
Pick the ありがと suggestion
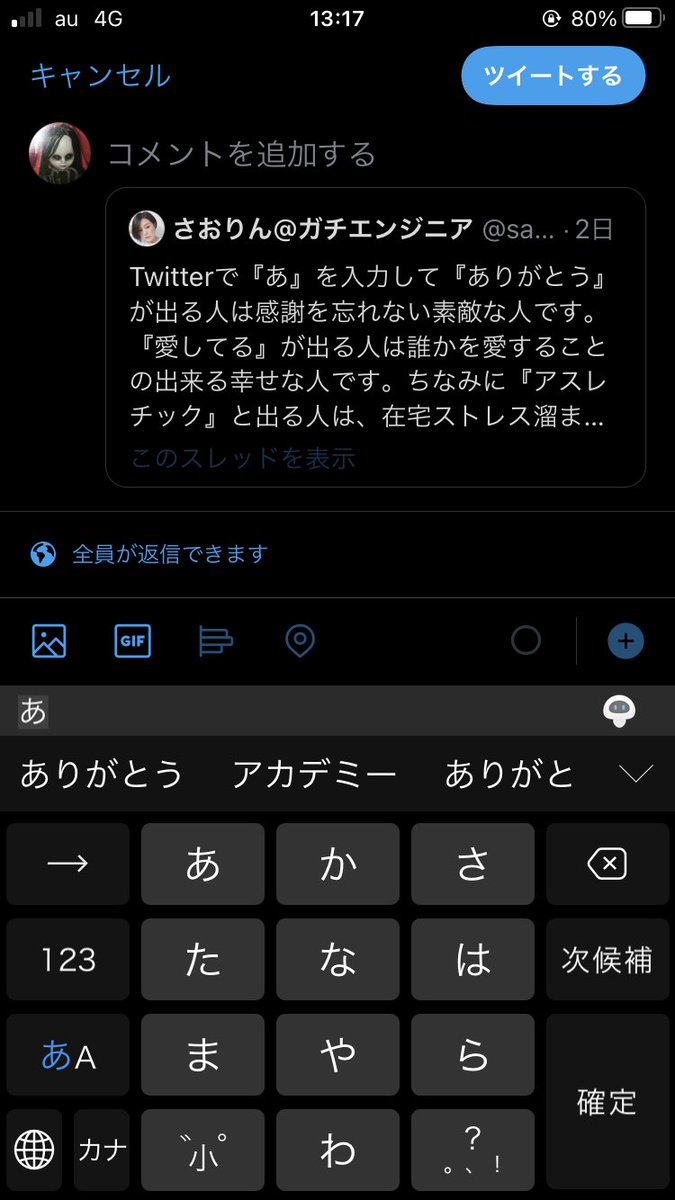(x=510, y=774)
